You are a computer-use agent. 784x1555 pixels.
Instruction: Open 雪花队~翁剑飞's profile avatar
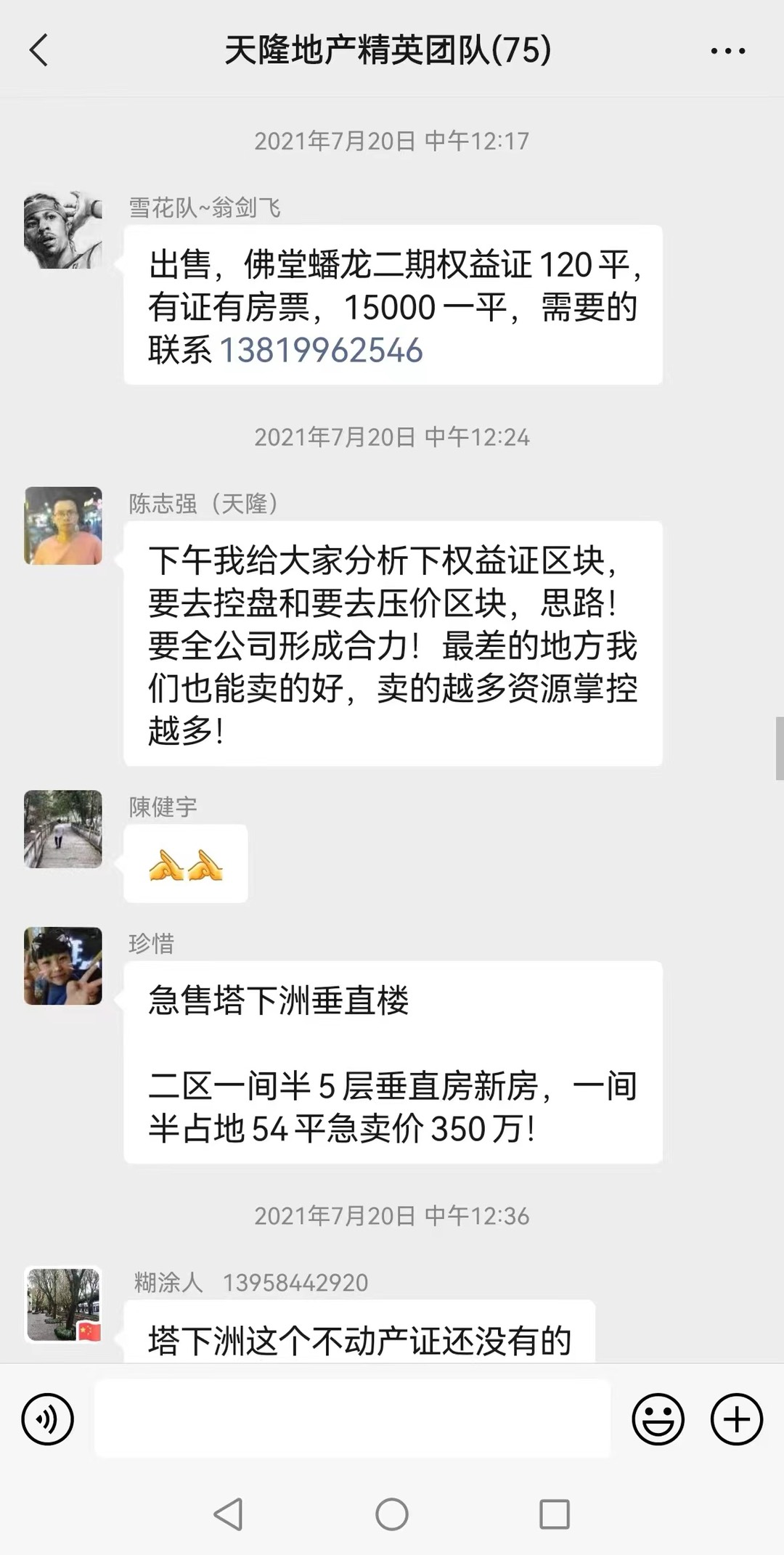(x=63, y=230)
